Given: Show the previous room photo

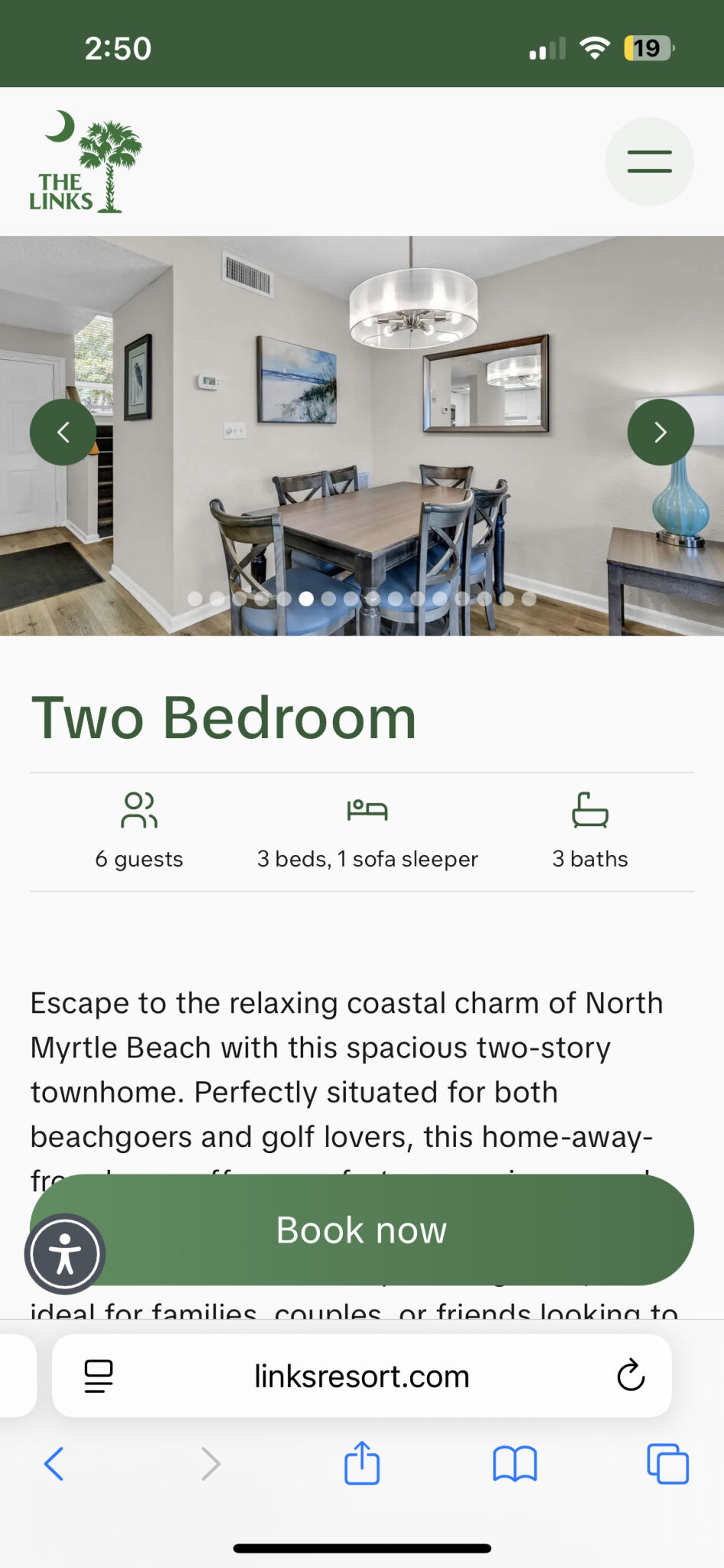Looking at the screenshot, I should point(63,433).
